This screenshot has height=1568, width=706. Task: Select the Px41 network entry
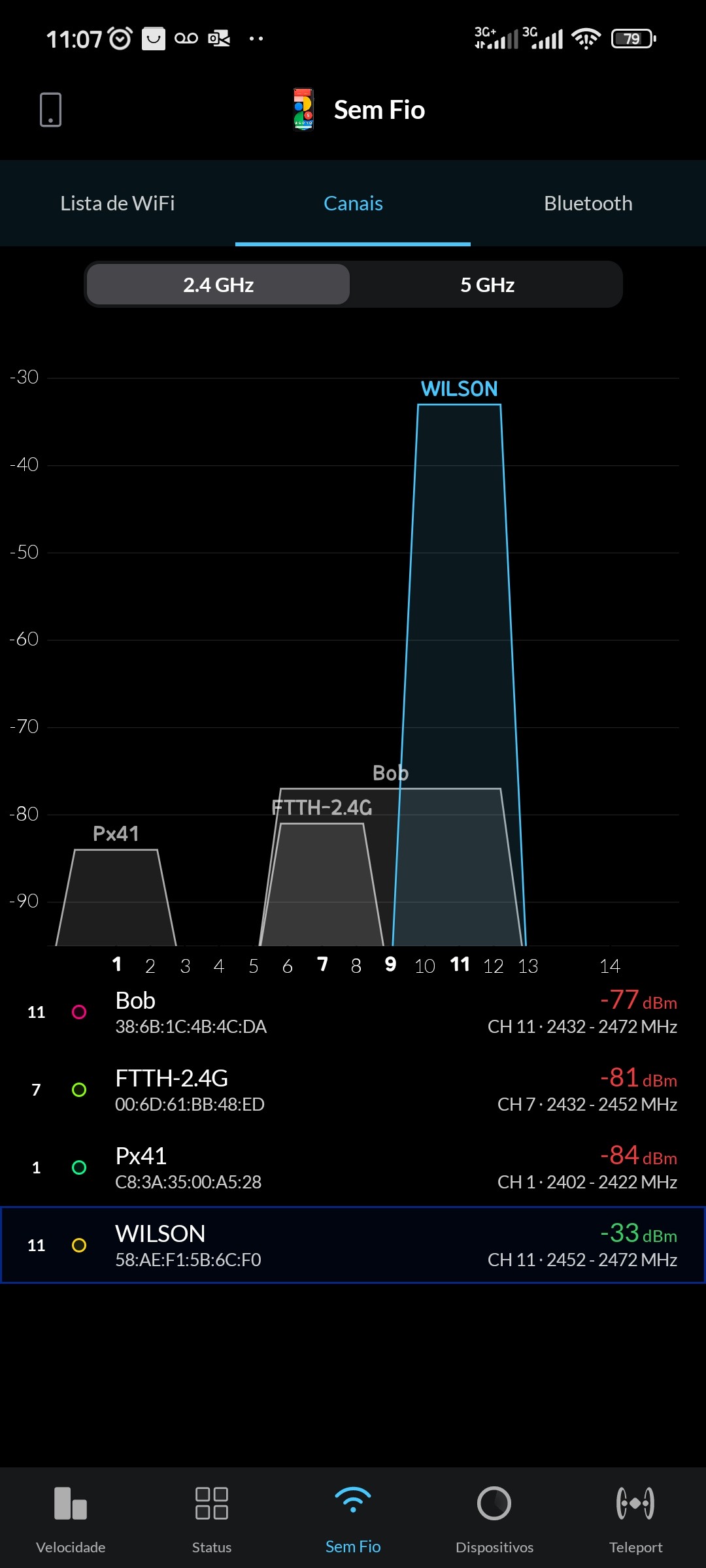(x=353, y=1168)
